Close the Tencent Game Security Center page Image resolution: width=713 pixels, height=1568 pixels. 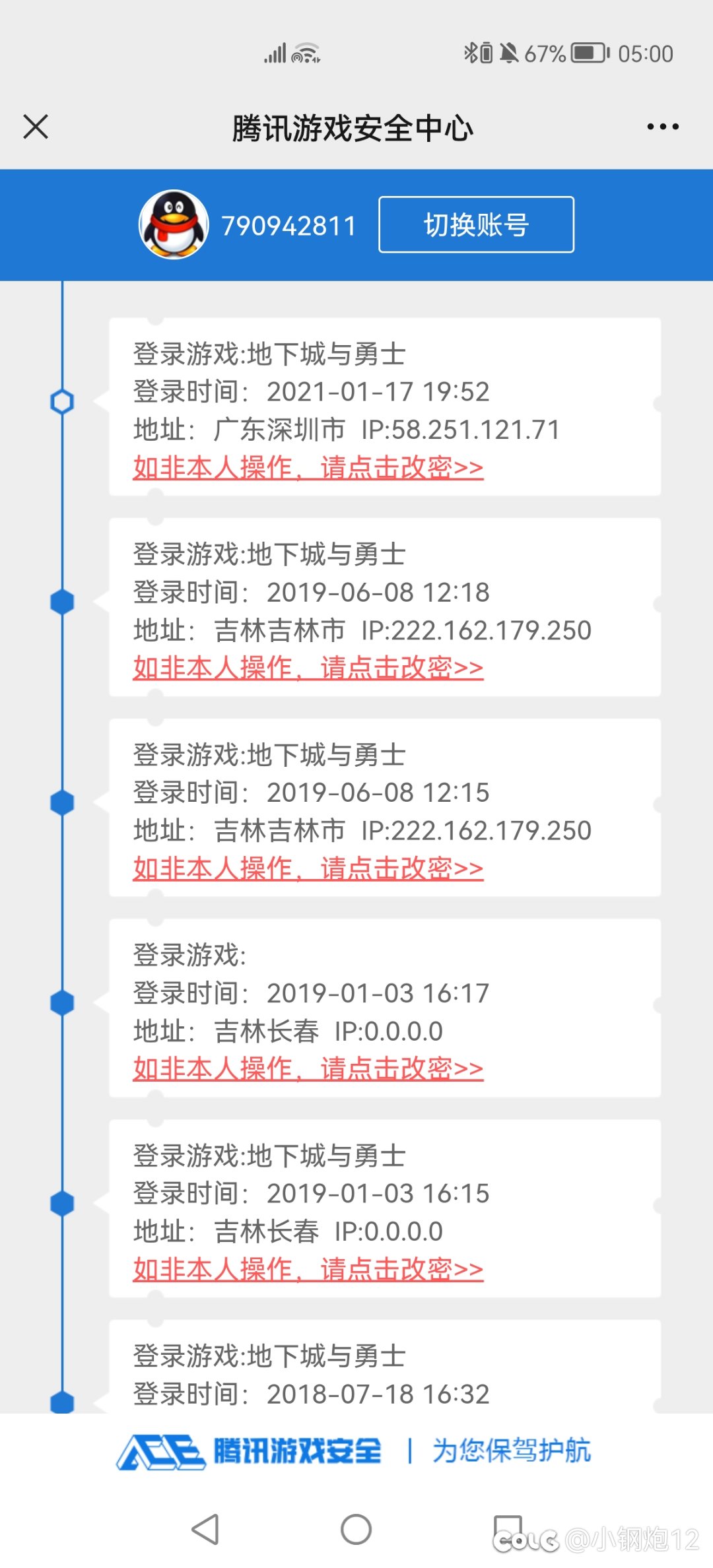[x=36, y=127]
